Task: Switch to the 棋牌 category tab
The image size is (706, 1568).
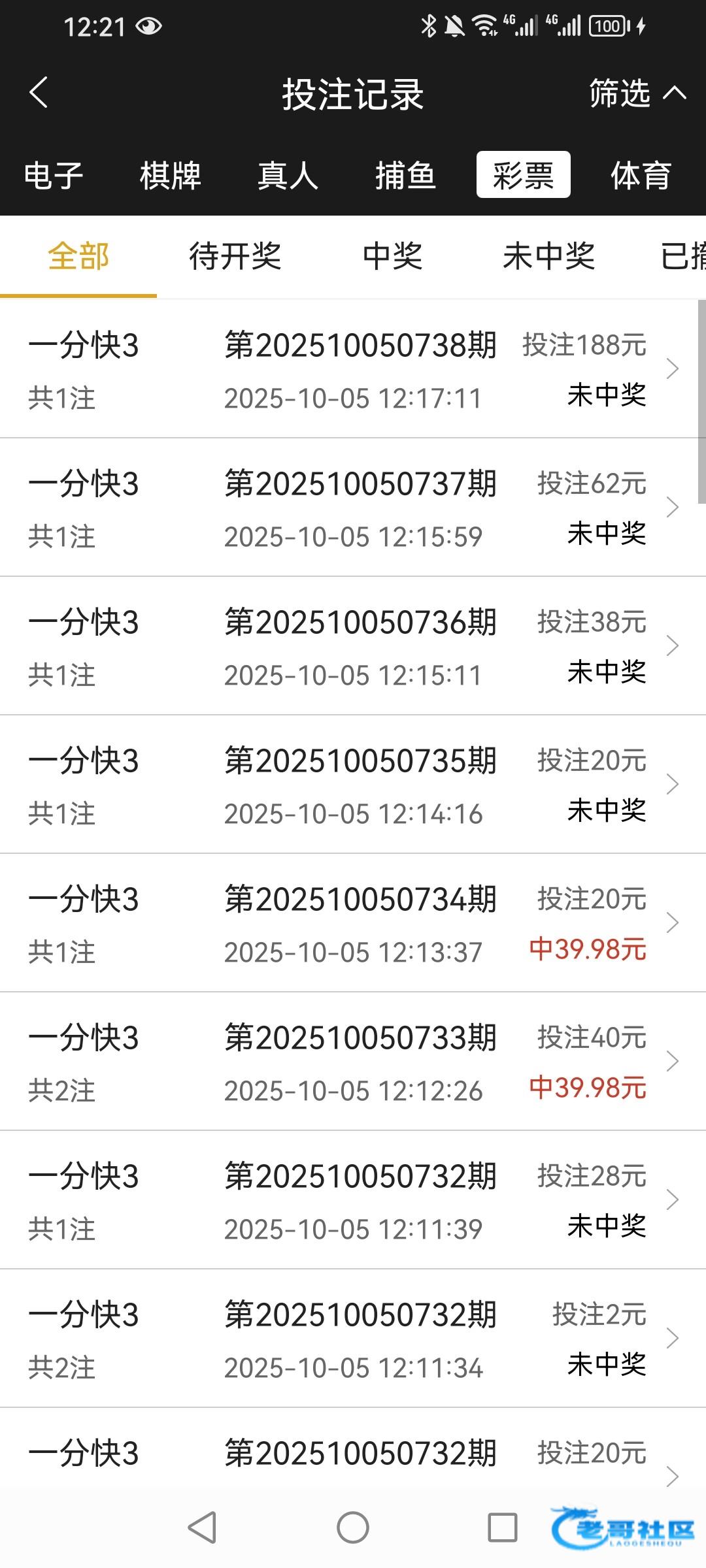Action: (171, 175)
